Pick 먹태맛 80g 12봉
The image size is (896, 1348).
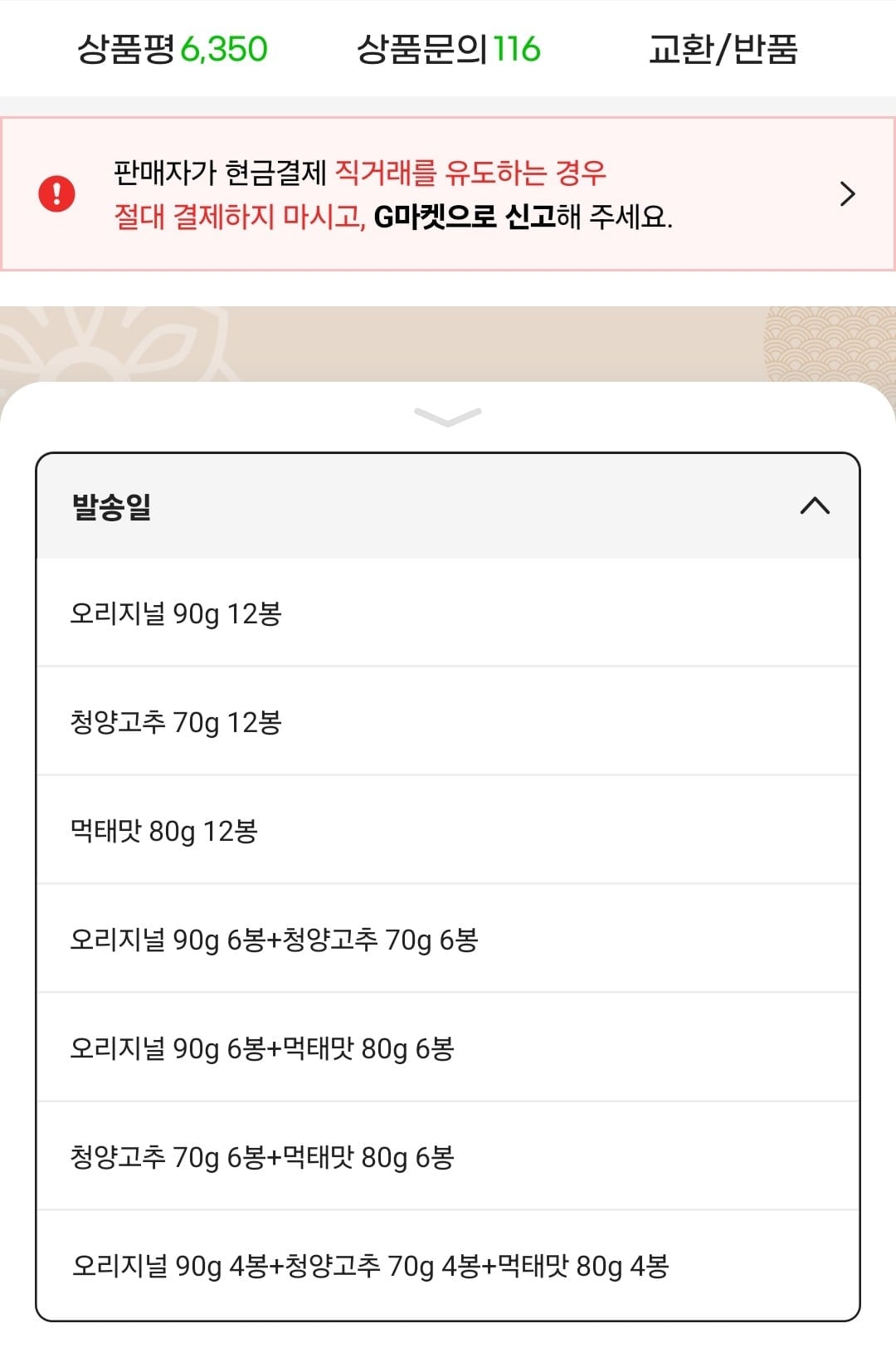point(448,831)
